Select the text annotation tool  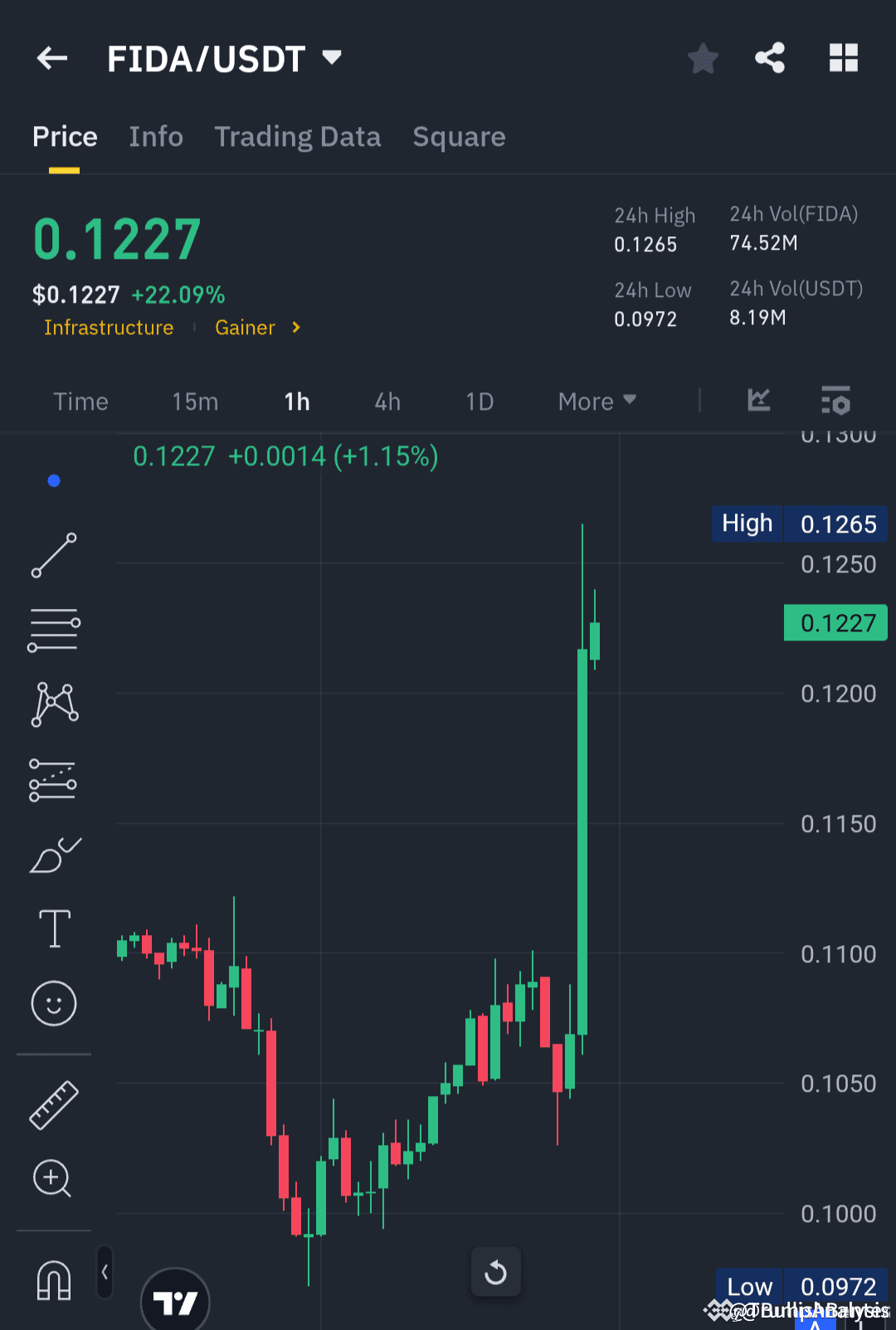tap(54, 928)
